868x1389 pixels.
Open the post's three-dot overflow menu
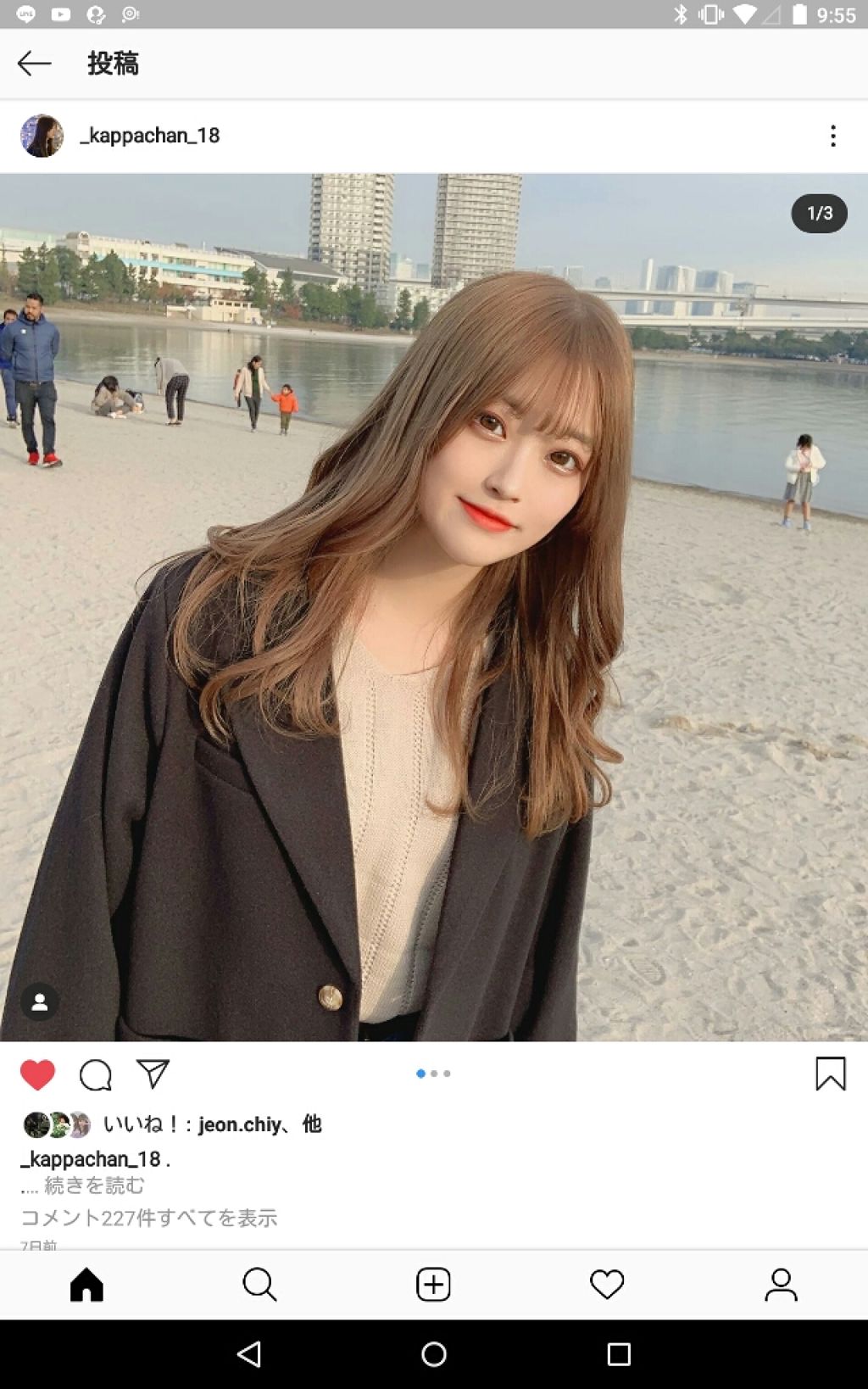(x=832, y=136)
